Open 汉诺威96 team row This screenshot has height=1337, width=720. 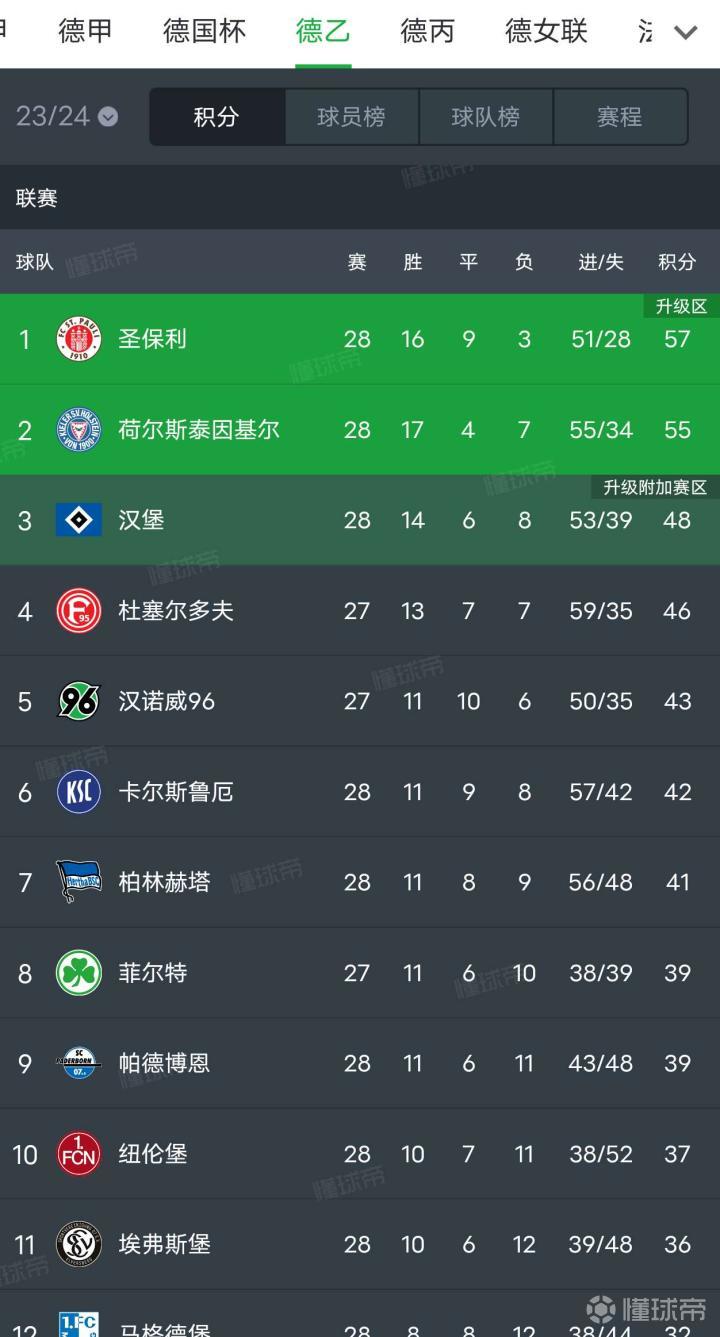(360, 701)
